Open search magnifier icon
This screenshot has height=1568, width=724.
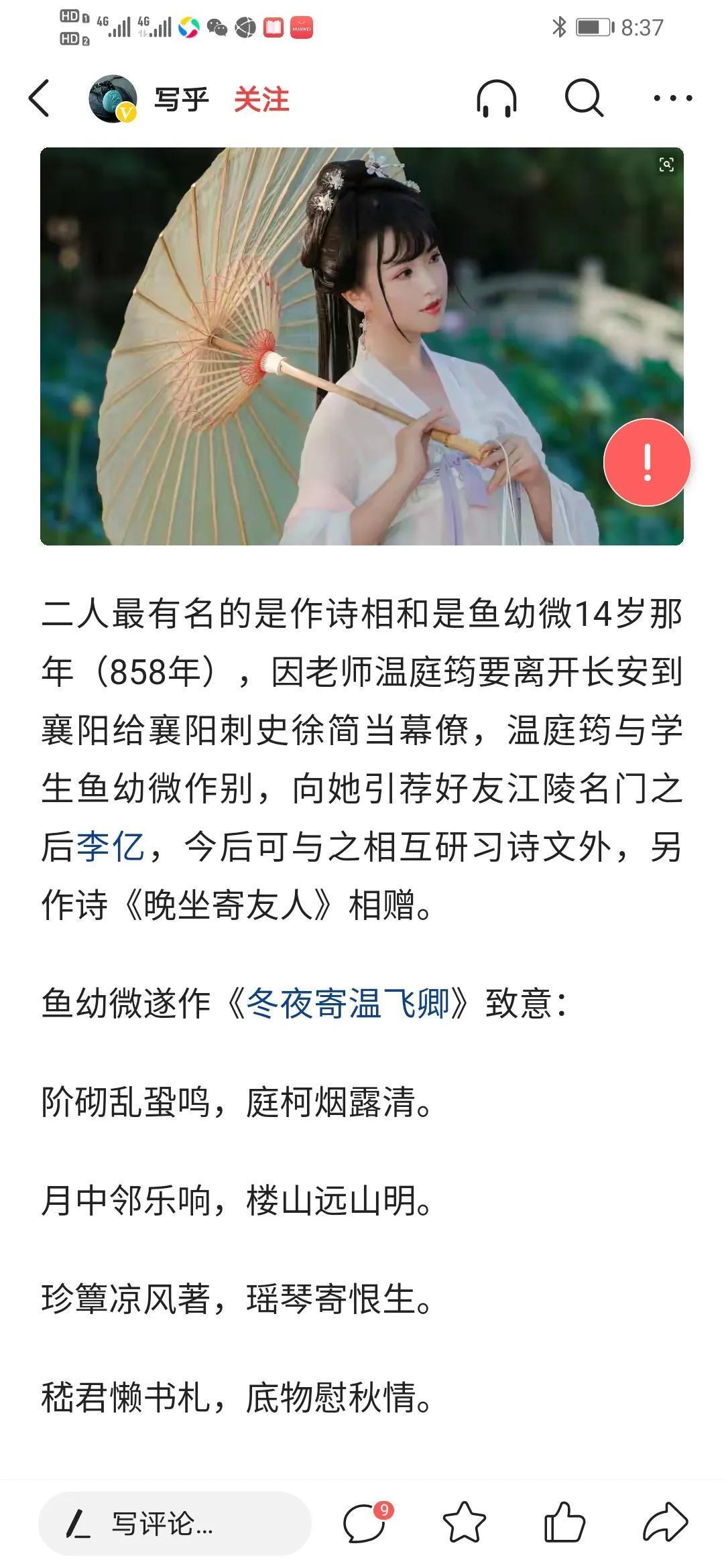(x=583, y=99)
